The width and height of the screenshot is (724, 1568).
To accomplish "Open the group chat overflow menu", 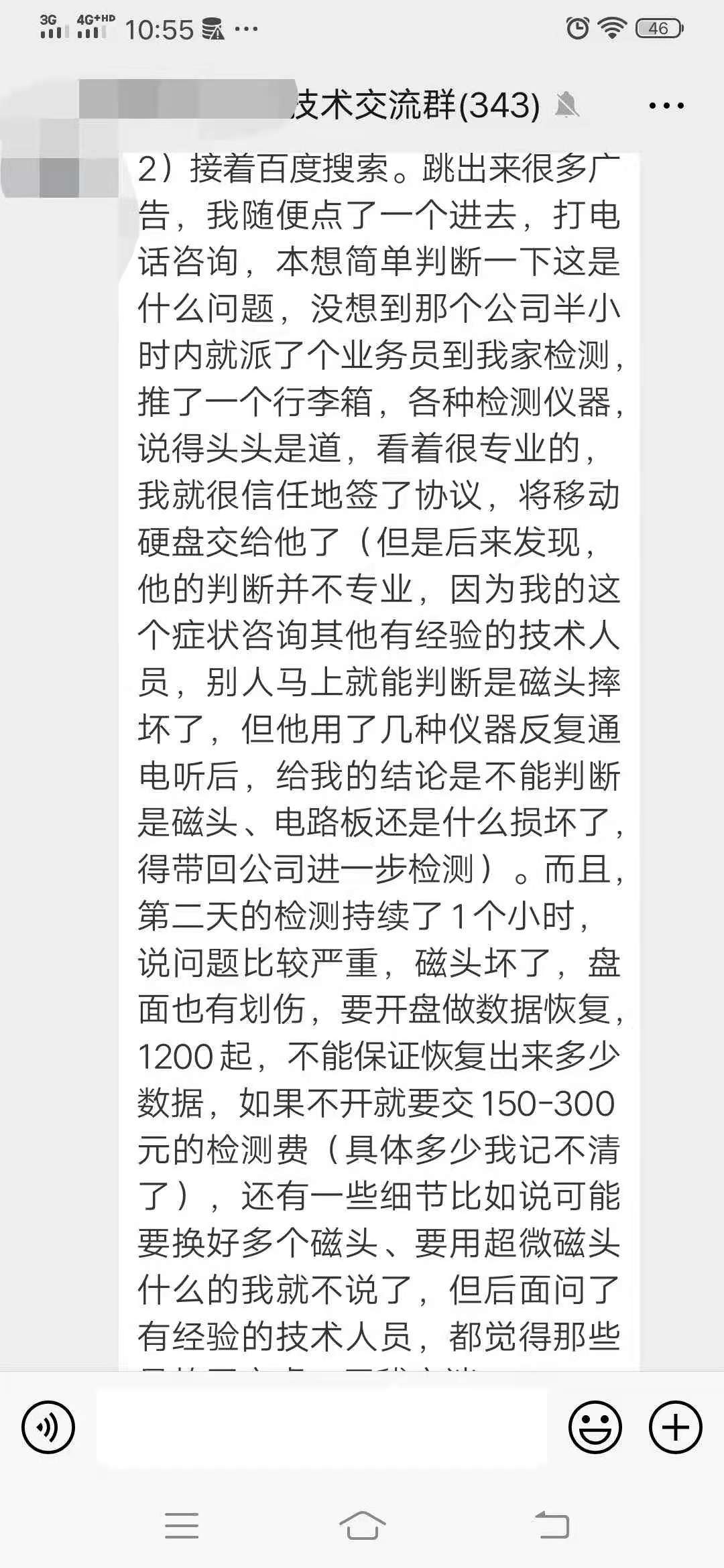I will tap(666, 106).
